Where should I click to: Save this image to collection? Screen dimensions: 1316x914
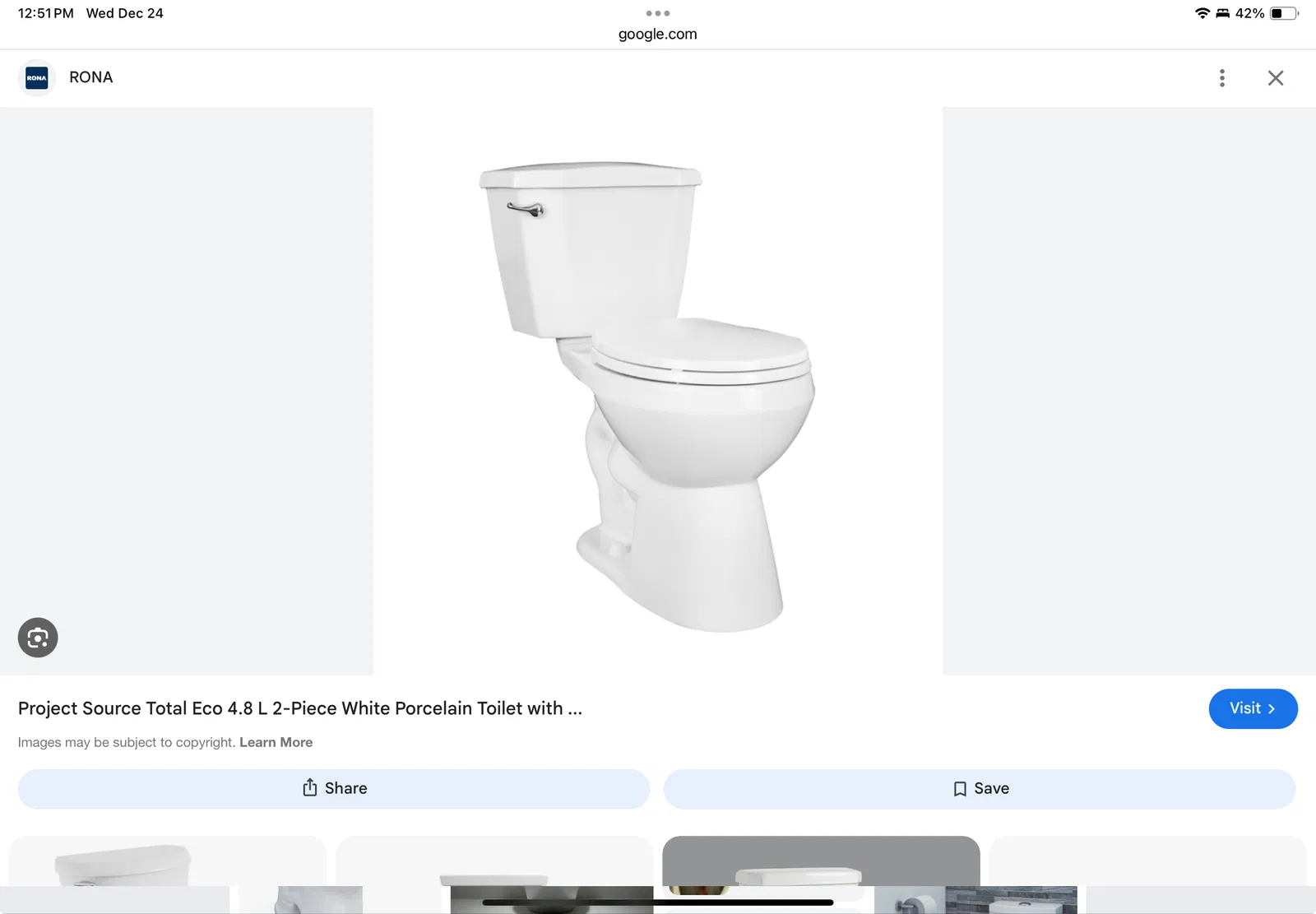point(980,789)
